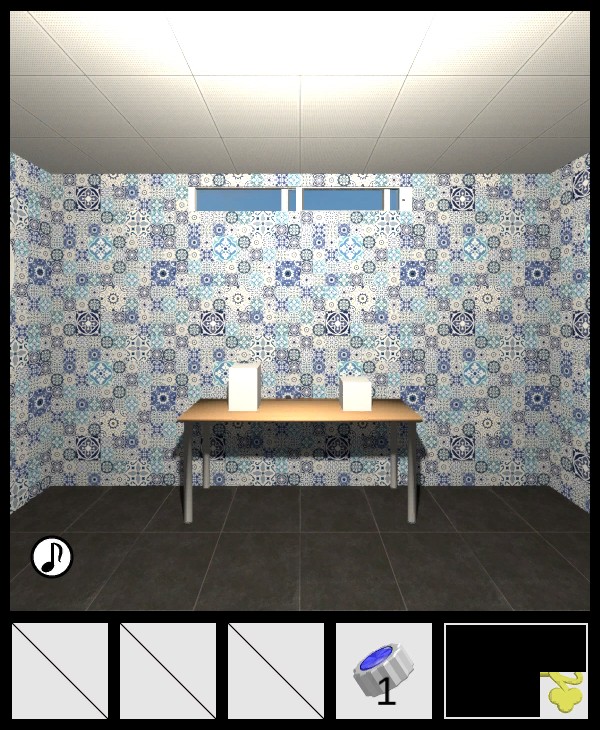
Task: Inspect the large white box on the table
Action: pos(245,387)
